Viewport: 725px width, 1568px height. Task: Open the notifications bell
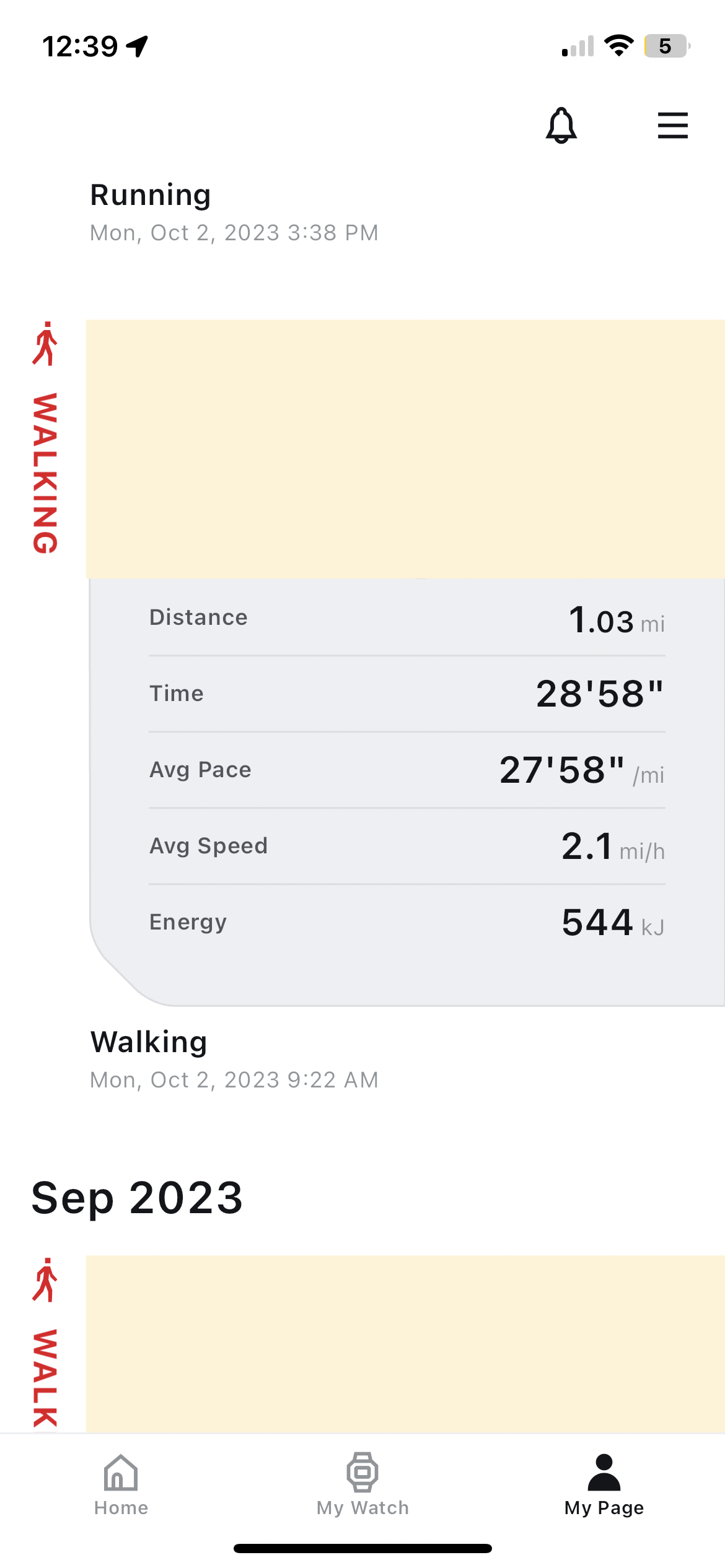pyautogui.click(x=561, y=126)
